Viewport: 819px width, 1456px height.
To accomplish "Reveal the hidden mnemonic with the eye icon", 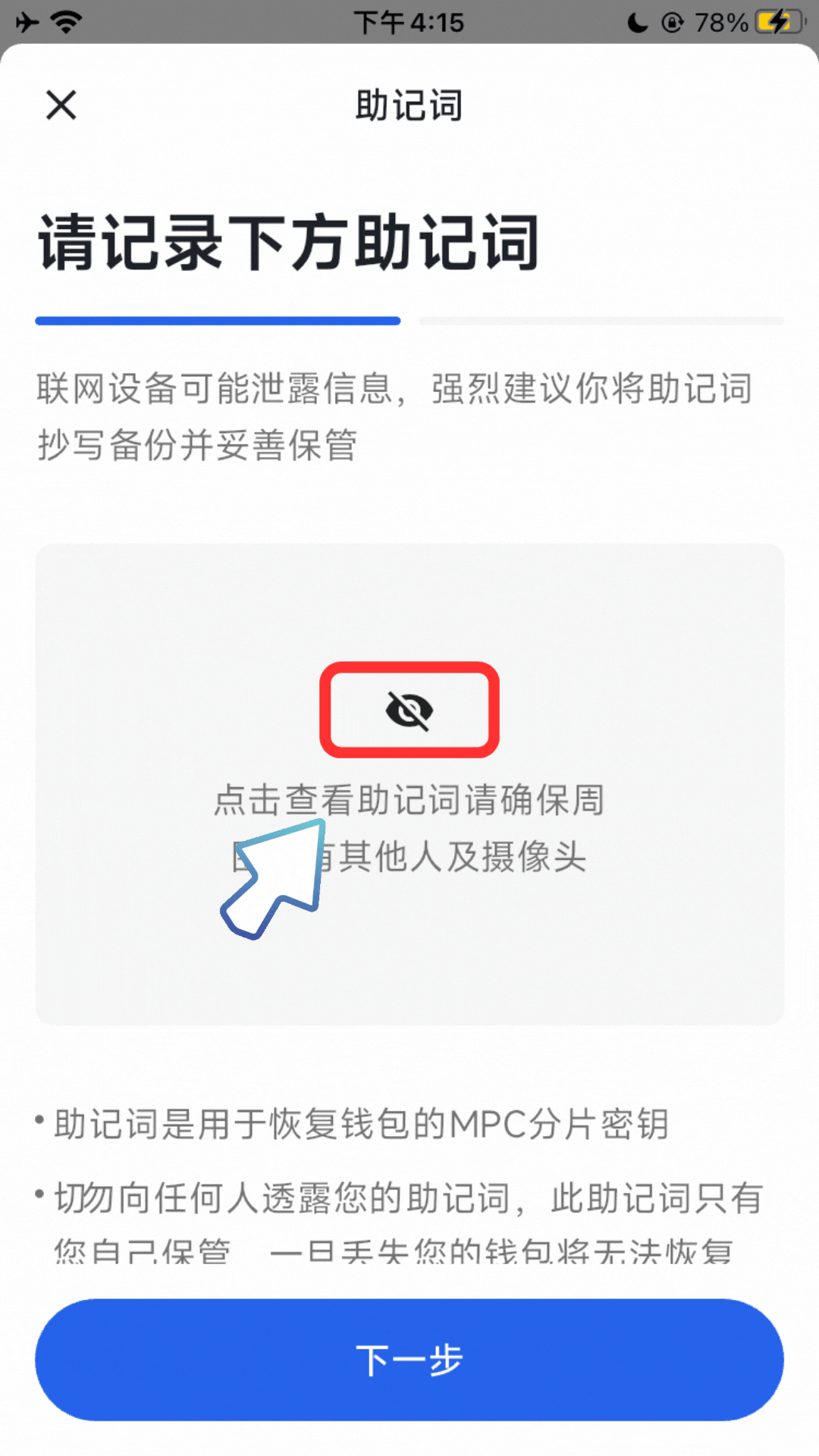I will point(409,711).
